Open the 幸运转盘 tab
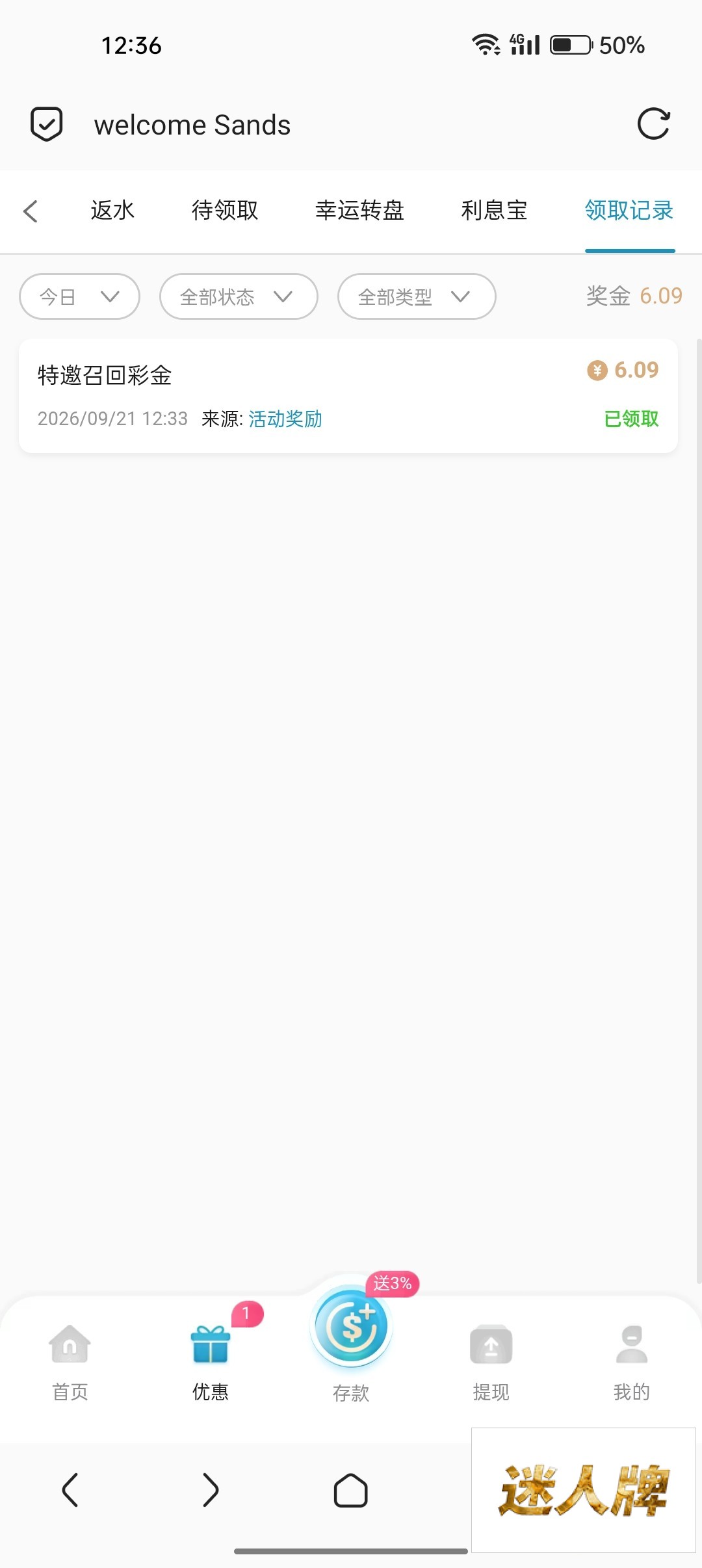 tap(359, 211)
